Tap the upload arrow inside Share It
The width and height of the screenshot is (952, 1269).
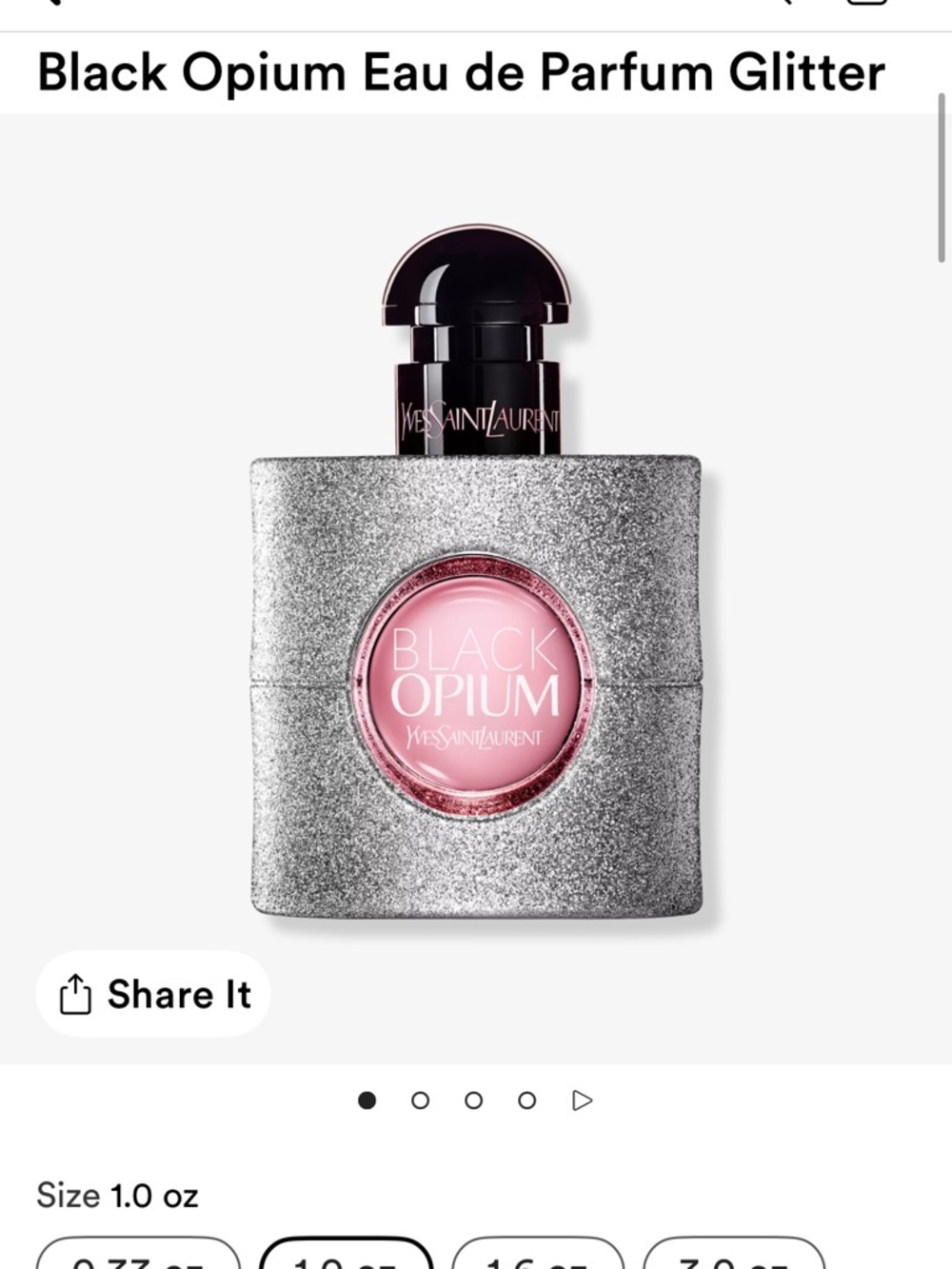(x=75, y=995)
